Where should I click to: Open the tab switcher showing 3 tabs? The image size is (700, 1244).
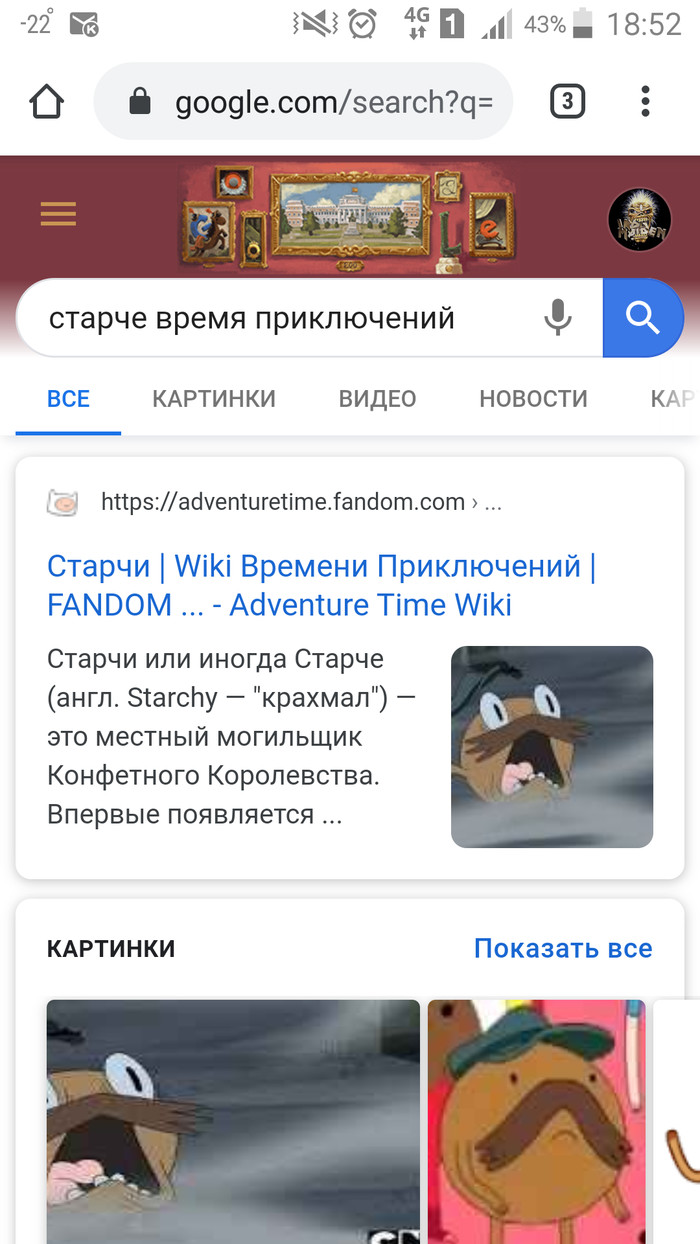[x=567, y=101]
